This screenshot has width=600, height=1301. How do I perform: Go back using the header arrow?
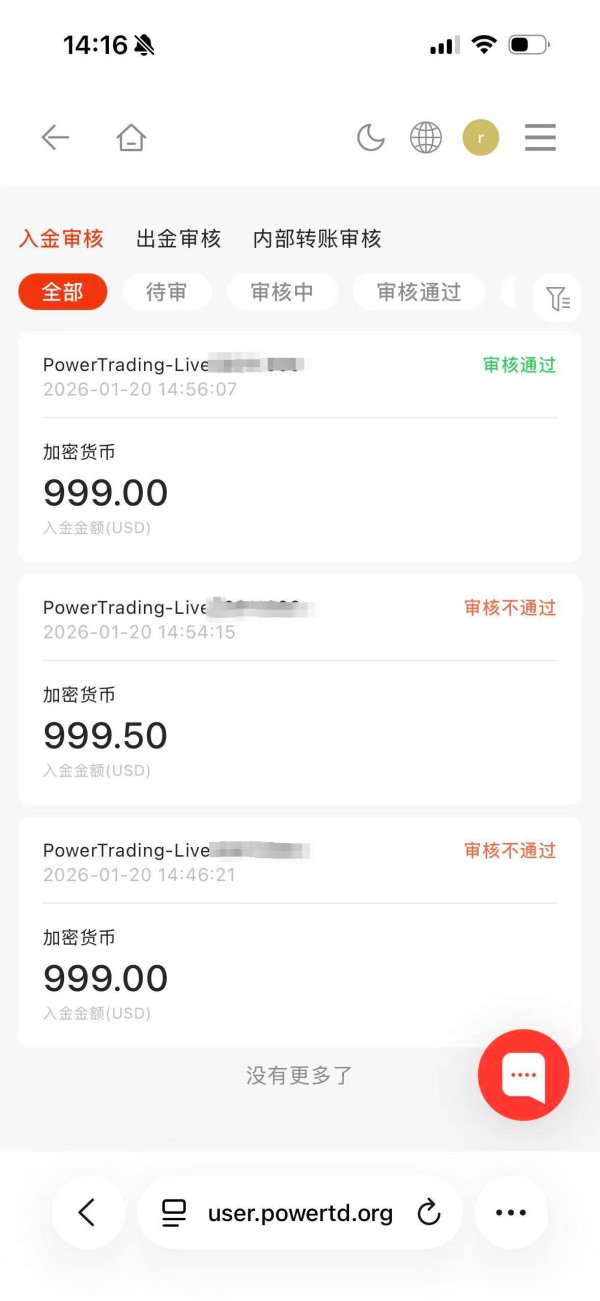pos(55,138)
